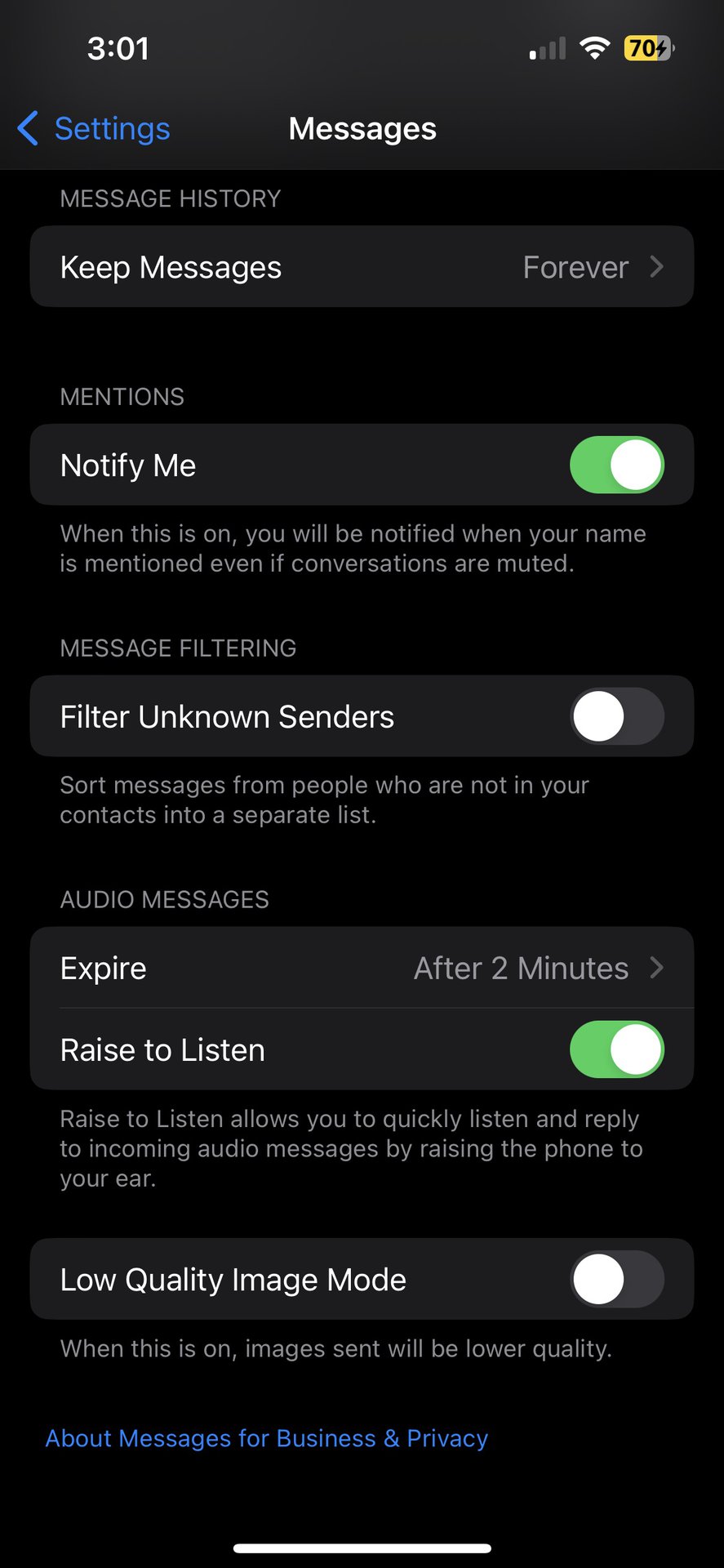Enable Filter Unknown Senders

pos(616,716)
